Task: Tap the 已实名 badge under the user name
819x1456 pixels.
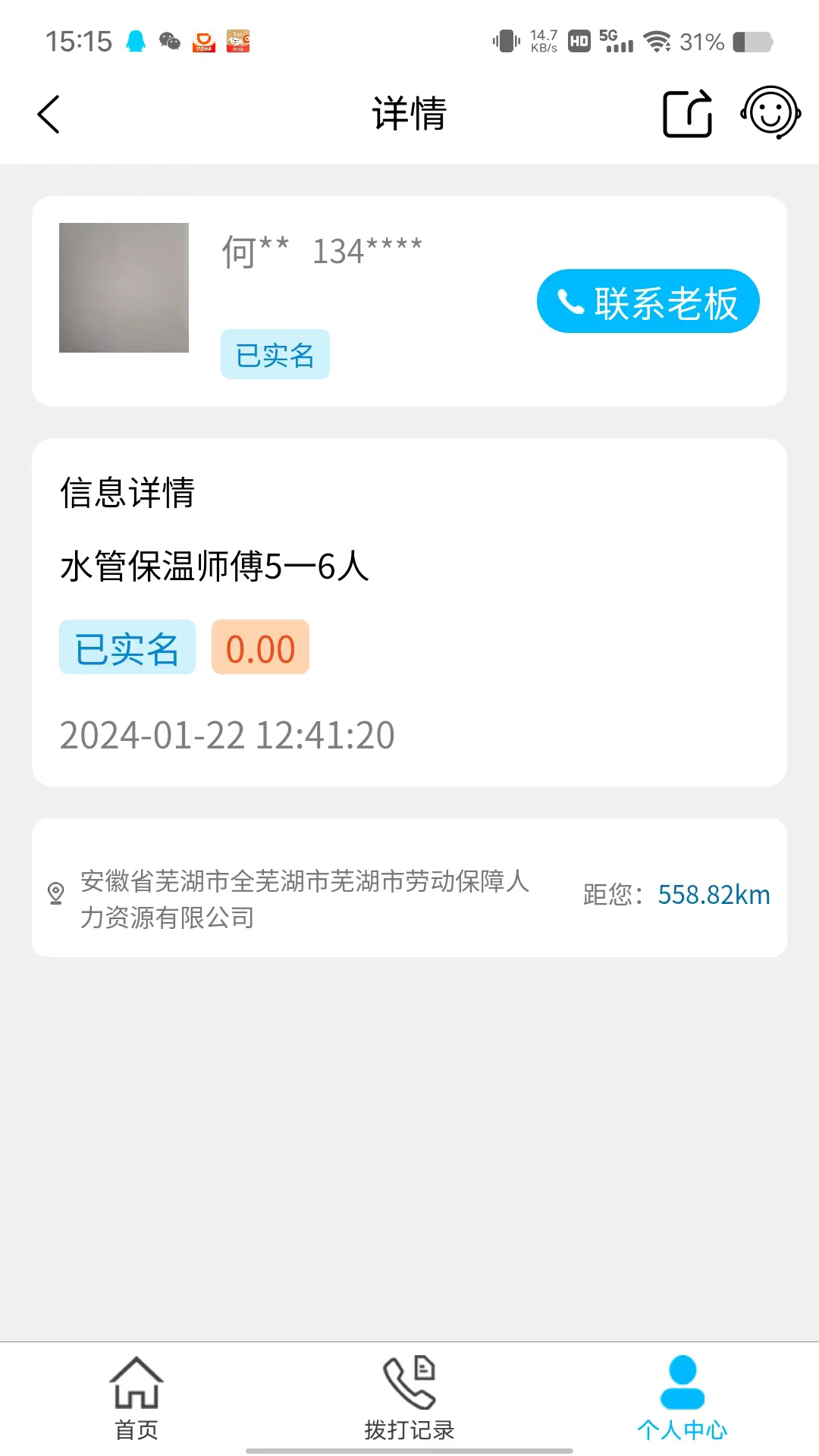Action: pos(275,354)
